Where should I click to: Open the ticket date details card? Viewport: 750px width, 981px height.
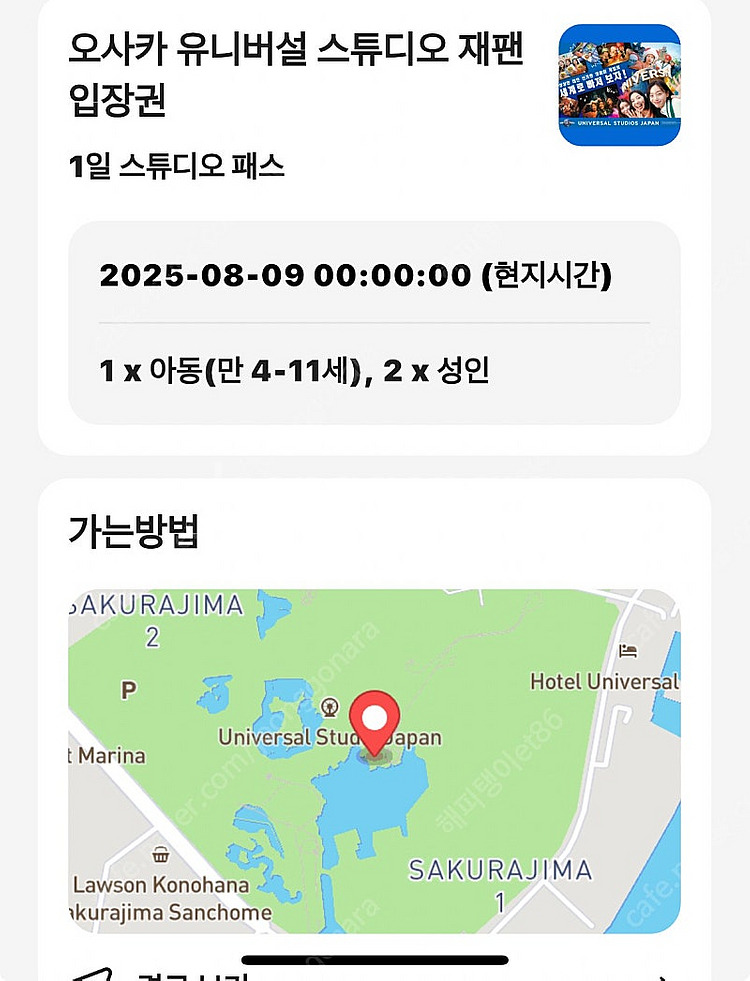tap(375, 325)
